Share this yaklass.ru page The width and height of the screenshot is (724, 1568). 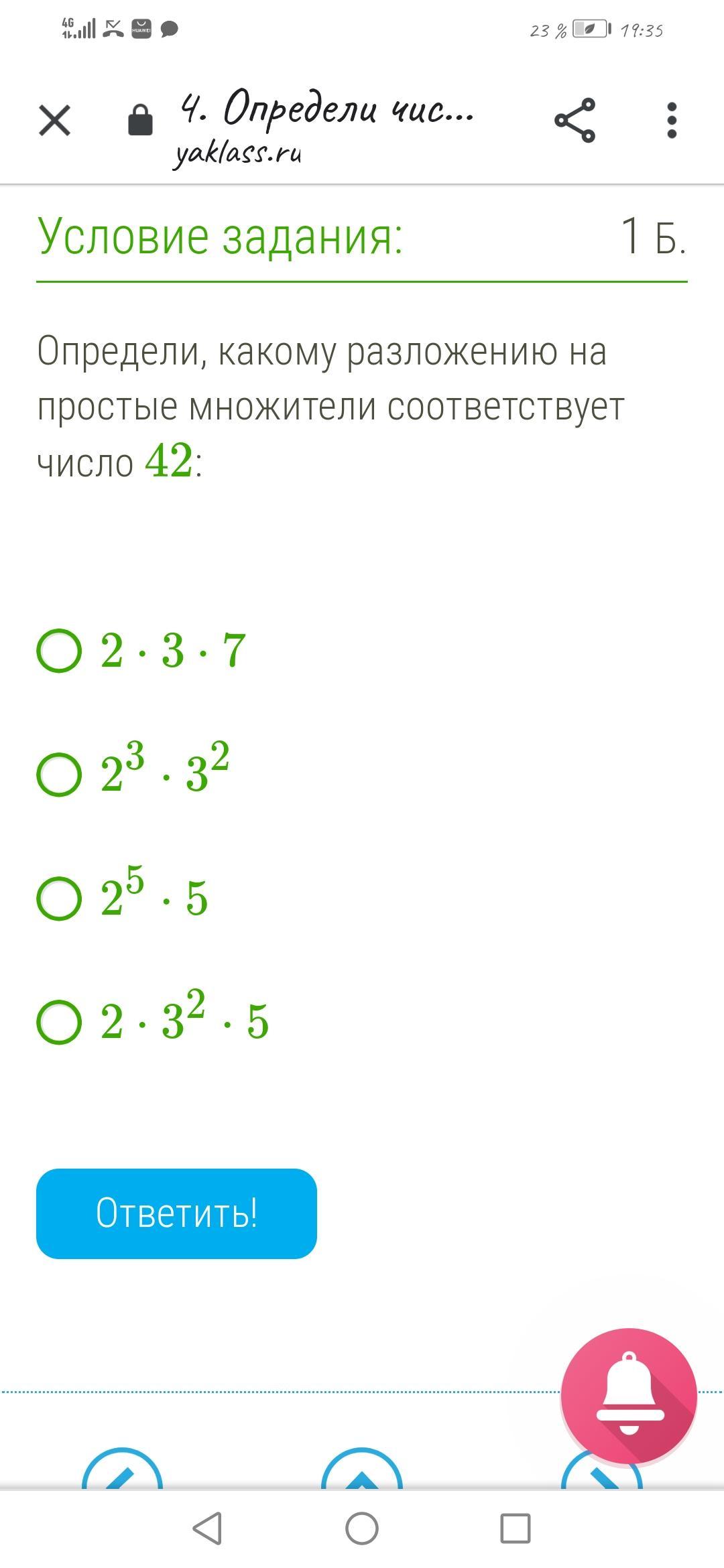575,121
